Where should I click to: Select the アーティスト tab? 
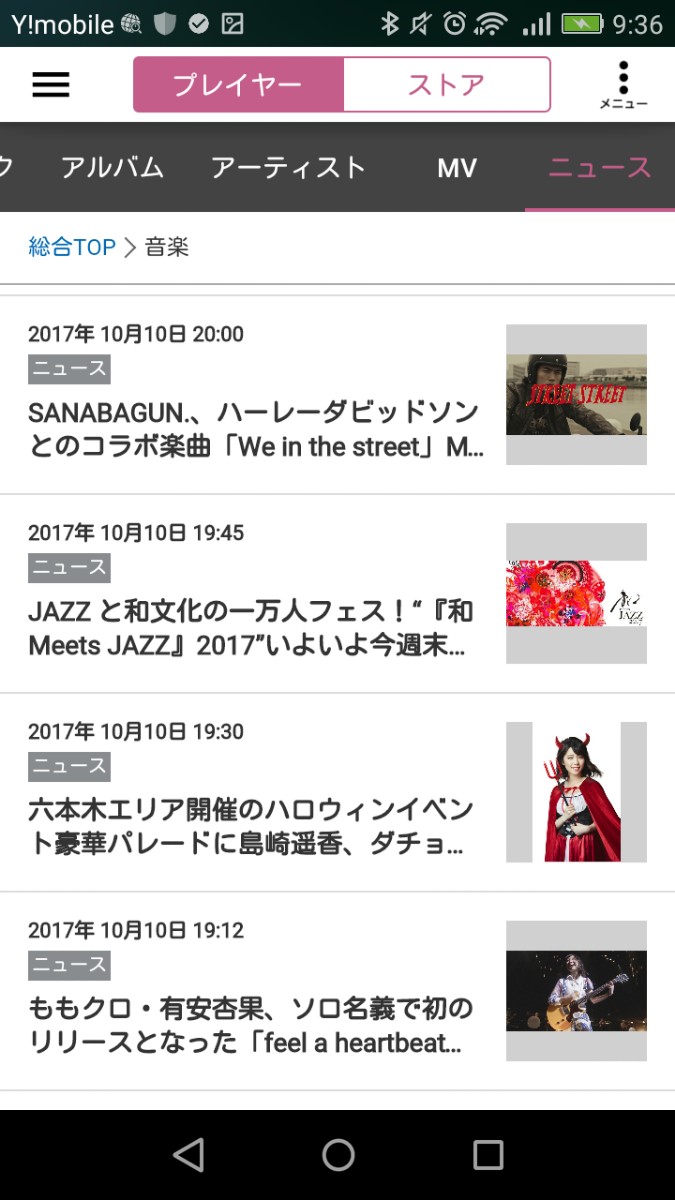(x=288, y=168)
